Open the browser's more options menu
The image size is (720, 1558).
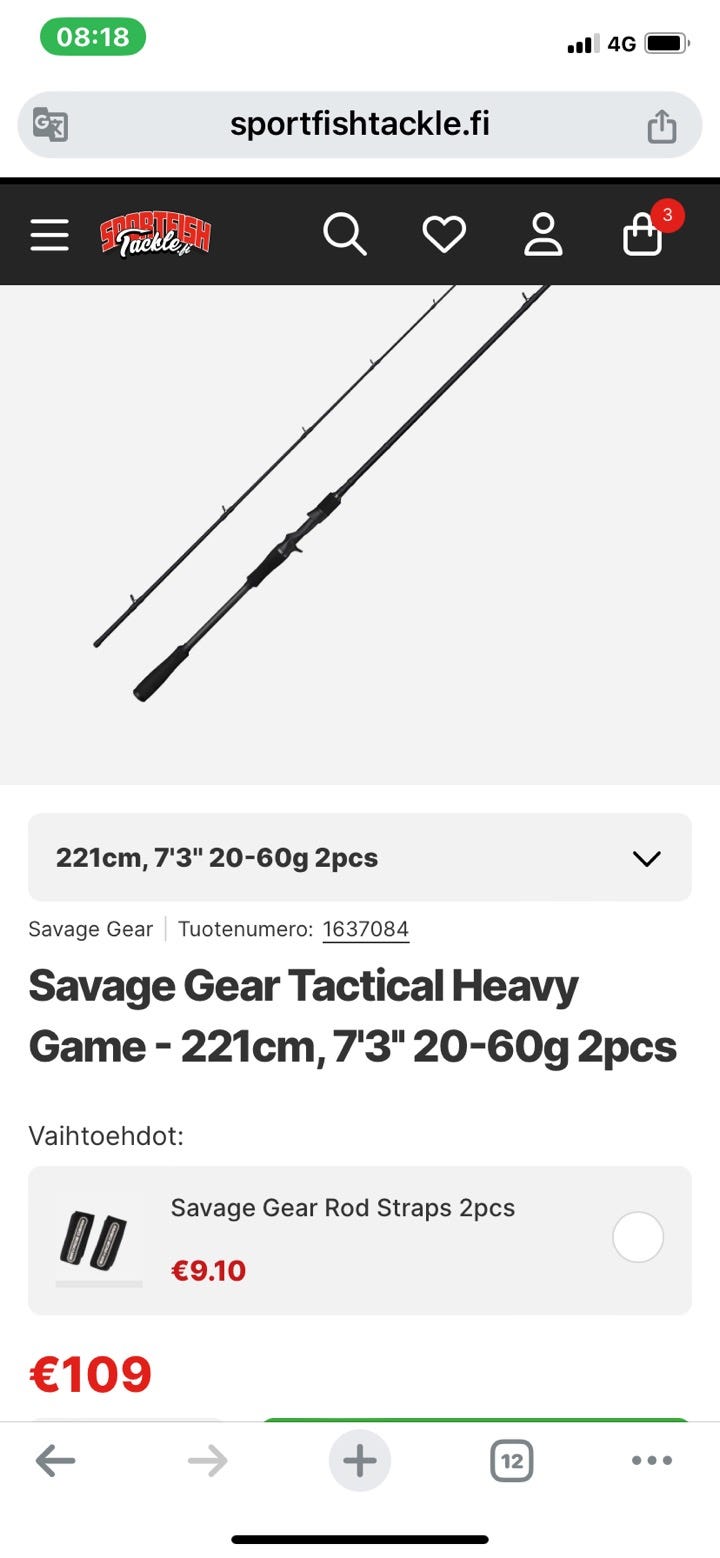pyautogui.click(x=652, y=1461)
